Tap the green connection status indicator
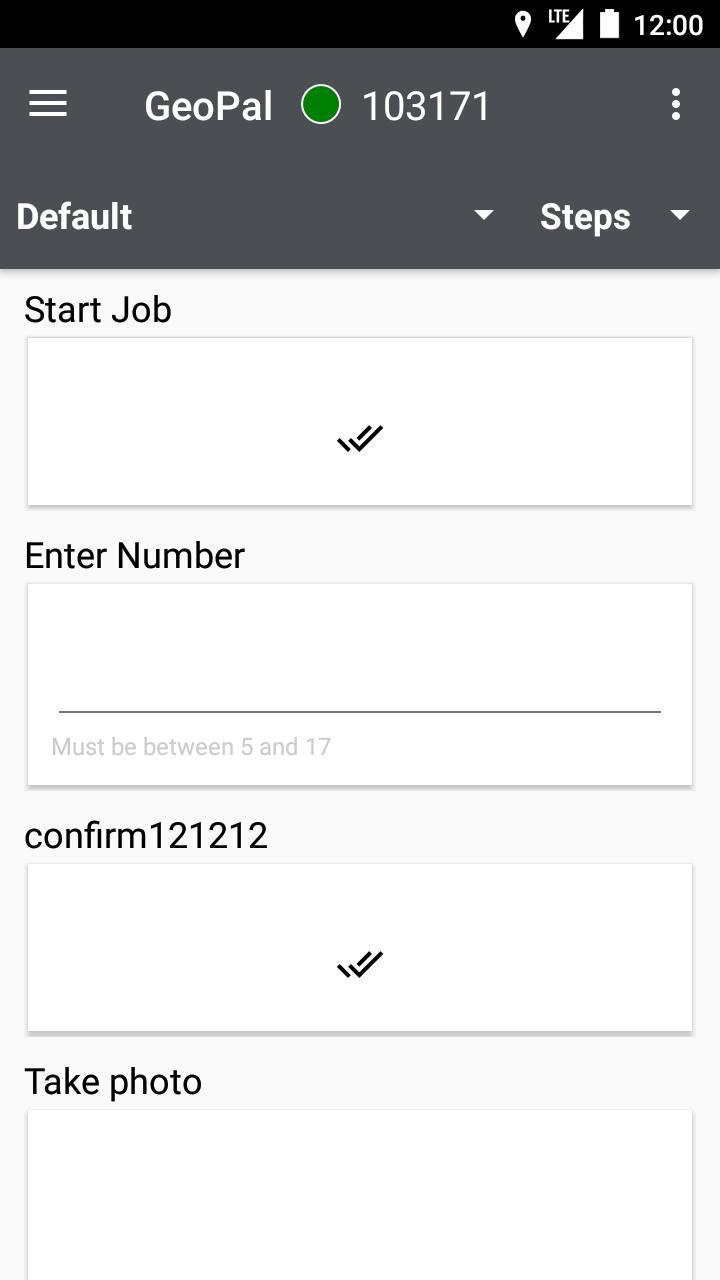720x1280 pixels. click(320, 103)
